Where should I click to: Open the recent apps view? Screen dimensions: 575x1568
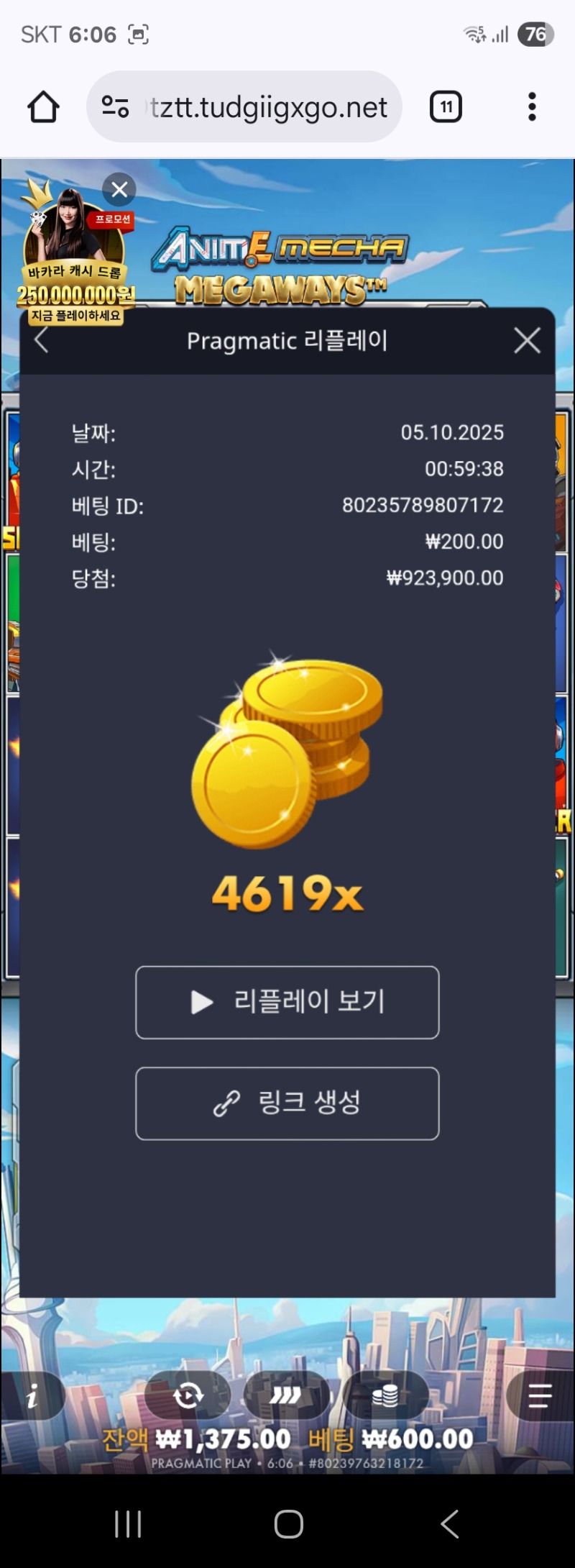(128, 1523)
